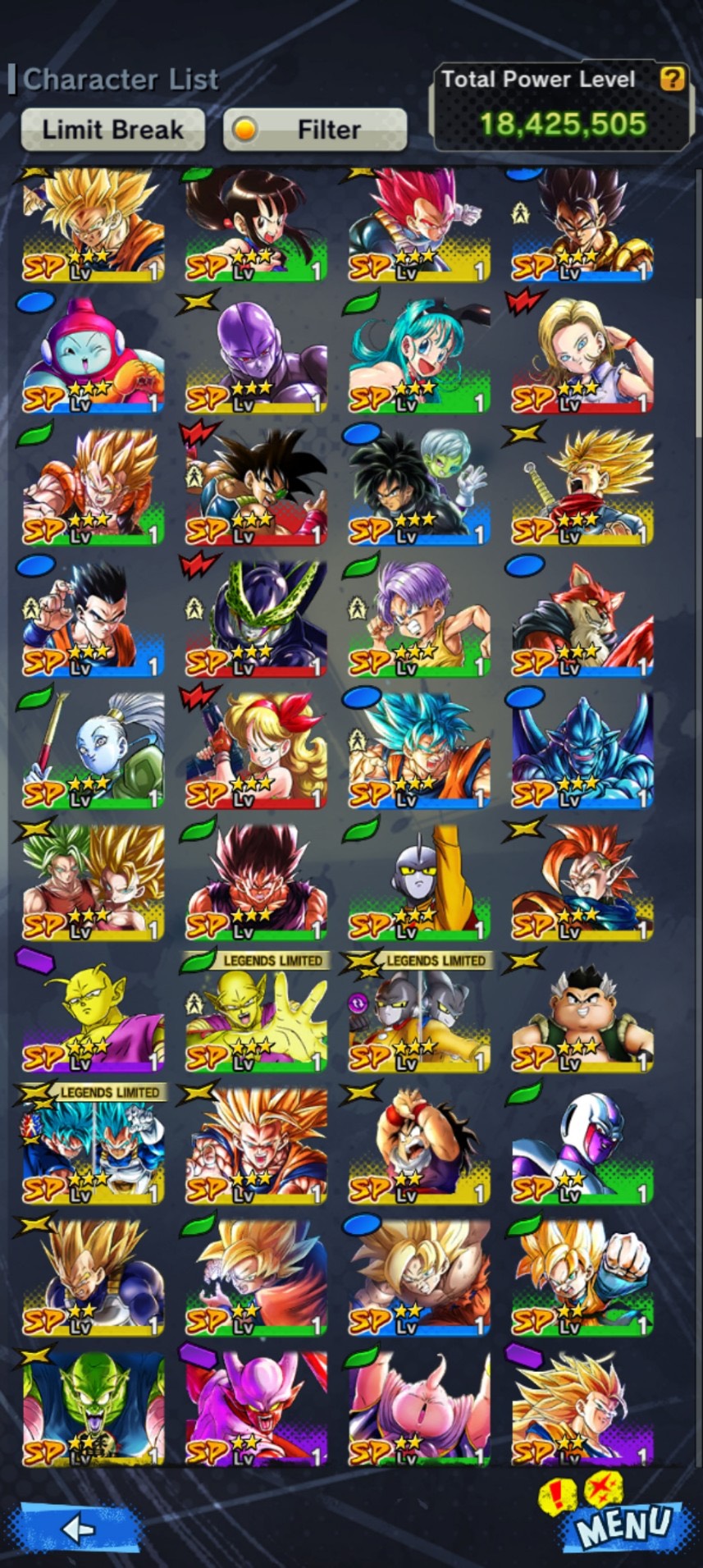The image size is (703, 1568).
Task: Select the pink-suited Chiaotzu-like blue-face character card
Action: 93,354
